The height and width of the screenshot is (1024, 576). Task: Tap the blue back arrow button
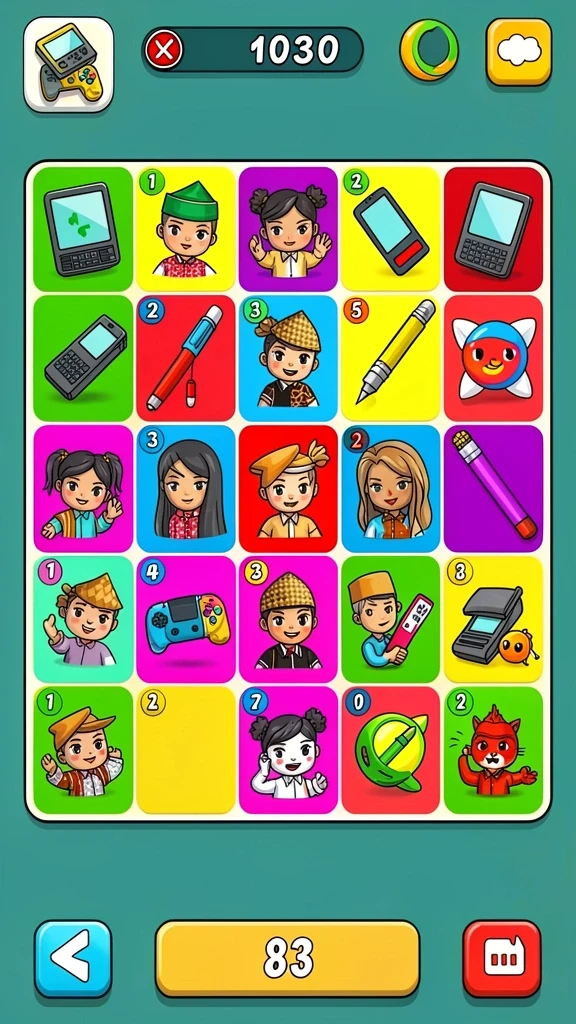coord(73,959)
